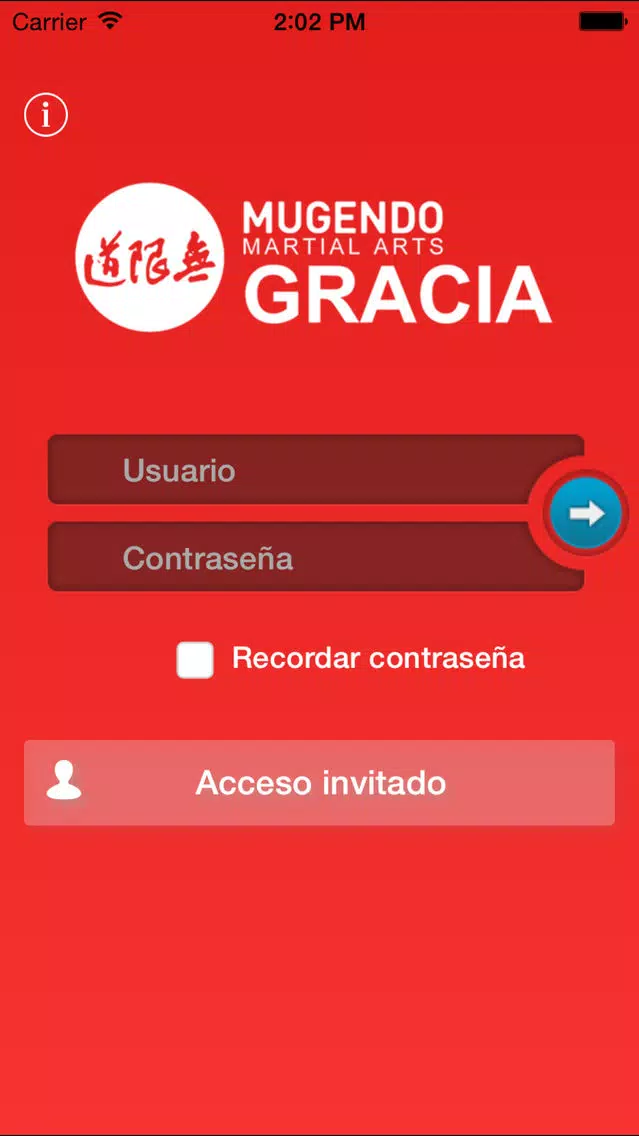Focus the Usuario text field
The width and height of the screenshot is (639, 1136).
coord(300,470)
